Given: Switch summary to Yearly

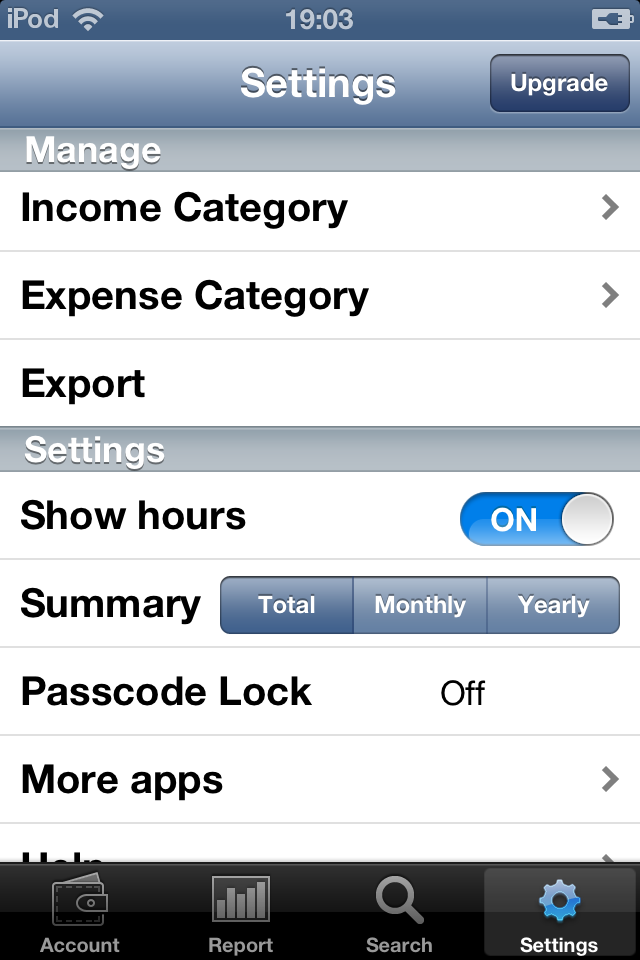Looking at the screenshot, I should click(x=553, y=605).
